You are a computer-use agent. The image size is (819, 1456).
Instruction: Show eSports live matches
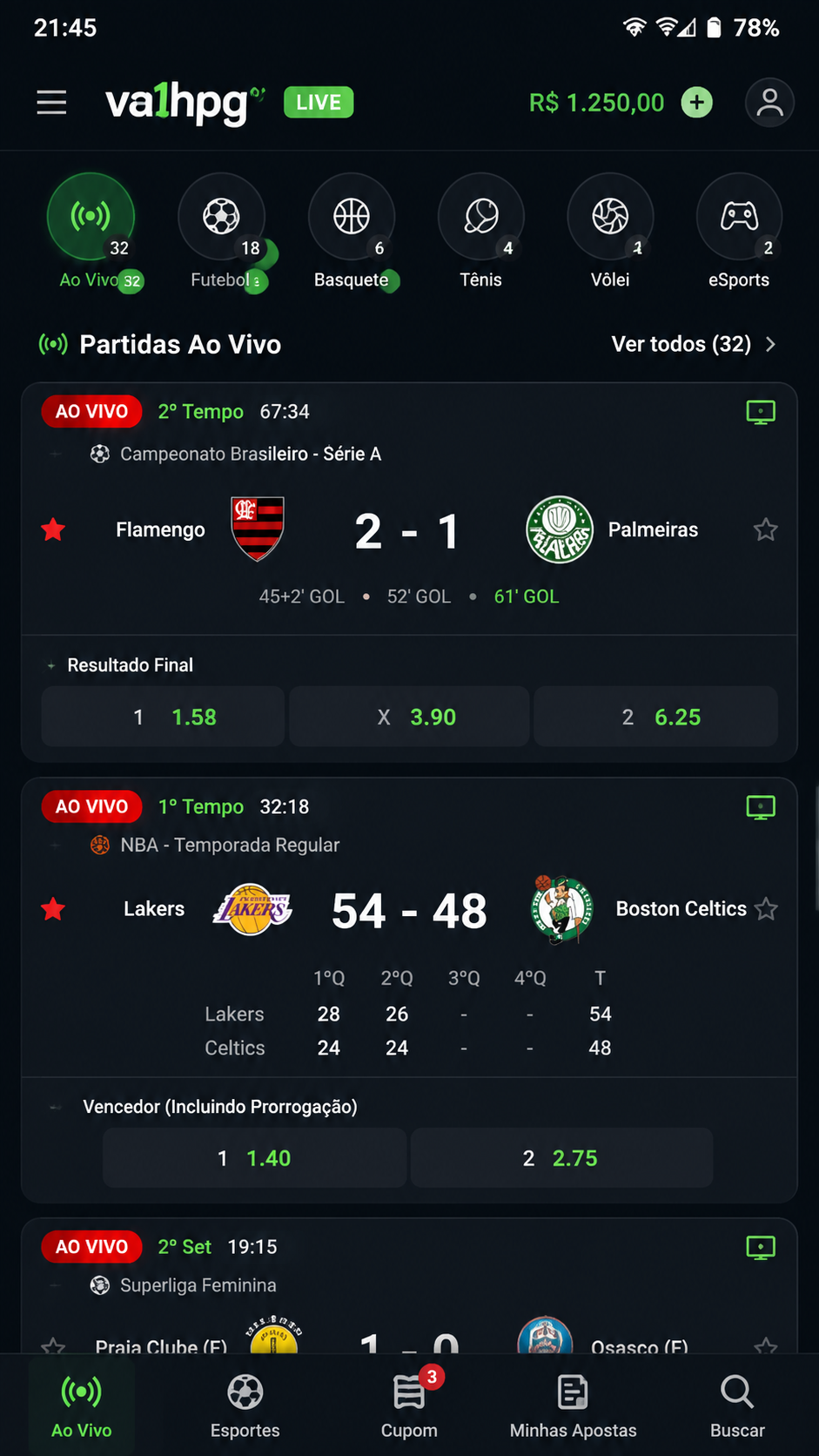pos(739,232)
